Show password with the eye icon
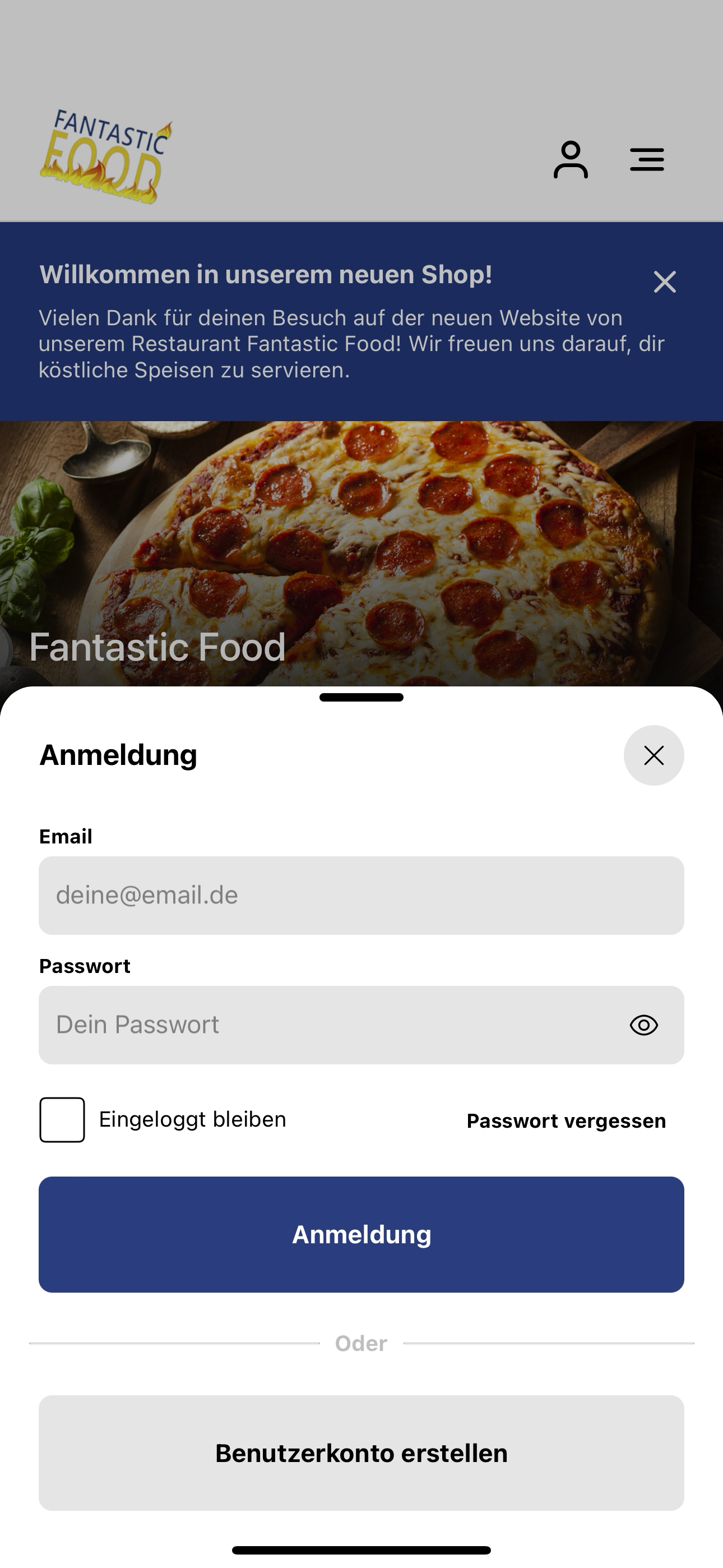 644,1025
